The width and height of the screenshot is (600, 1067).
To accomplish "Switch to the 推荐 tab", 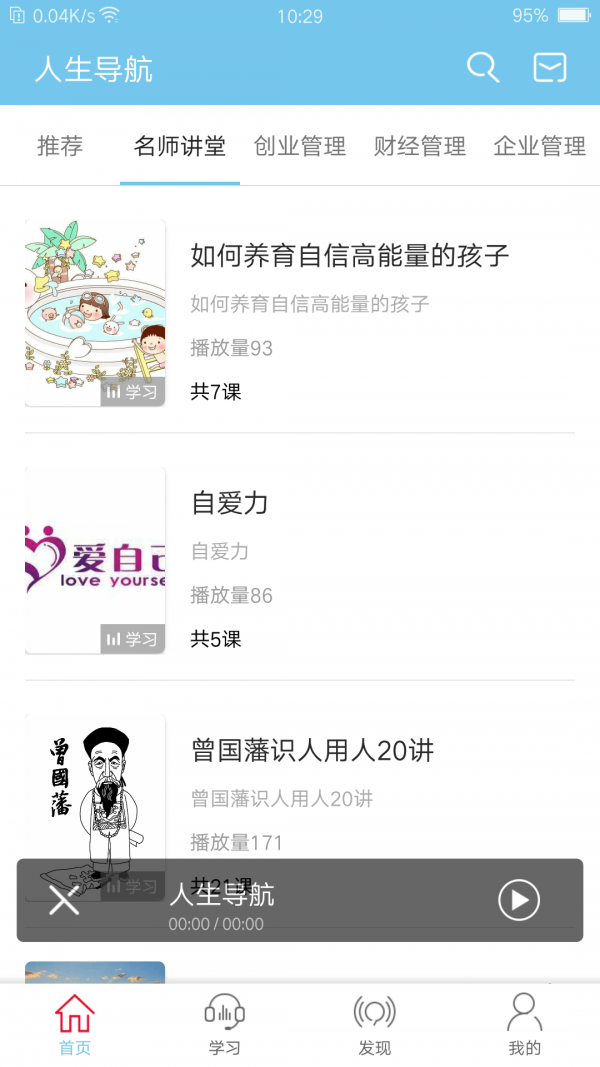I will click(x=60, y=147).
